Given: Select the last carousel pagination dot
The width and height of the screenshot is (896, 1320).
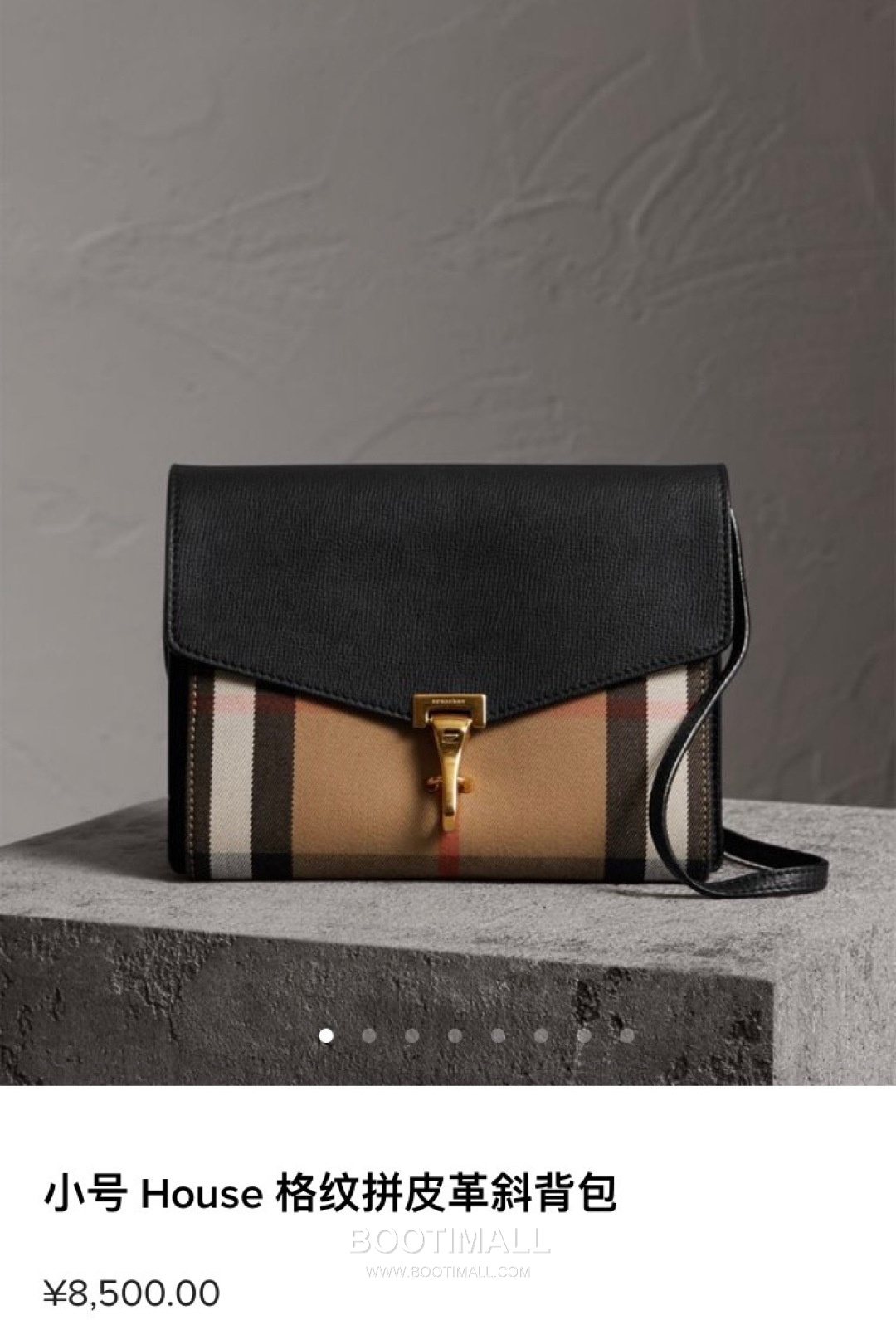Looking at the screenshot, I should [628, 1035].
